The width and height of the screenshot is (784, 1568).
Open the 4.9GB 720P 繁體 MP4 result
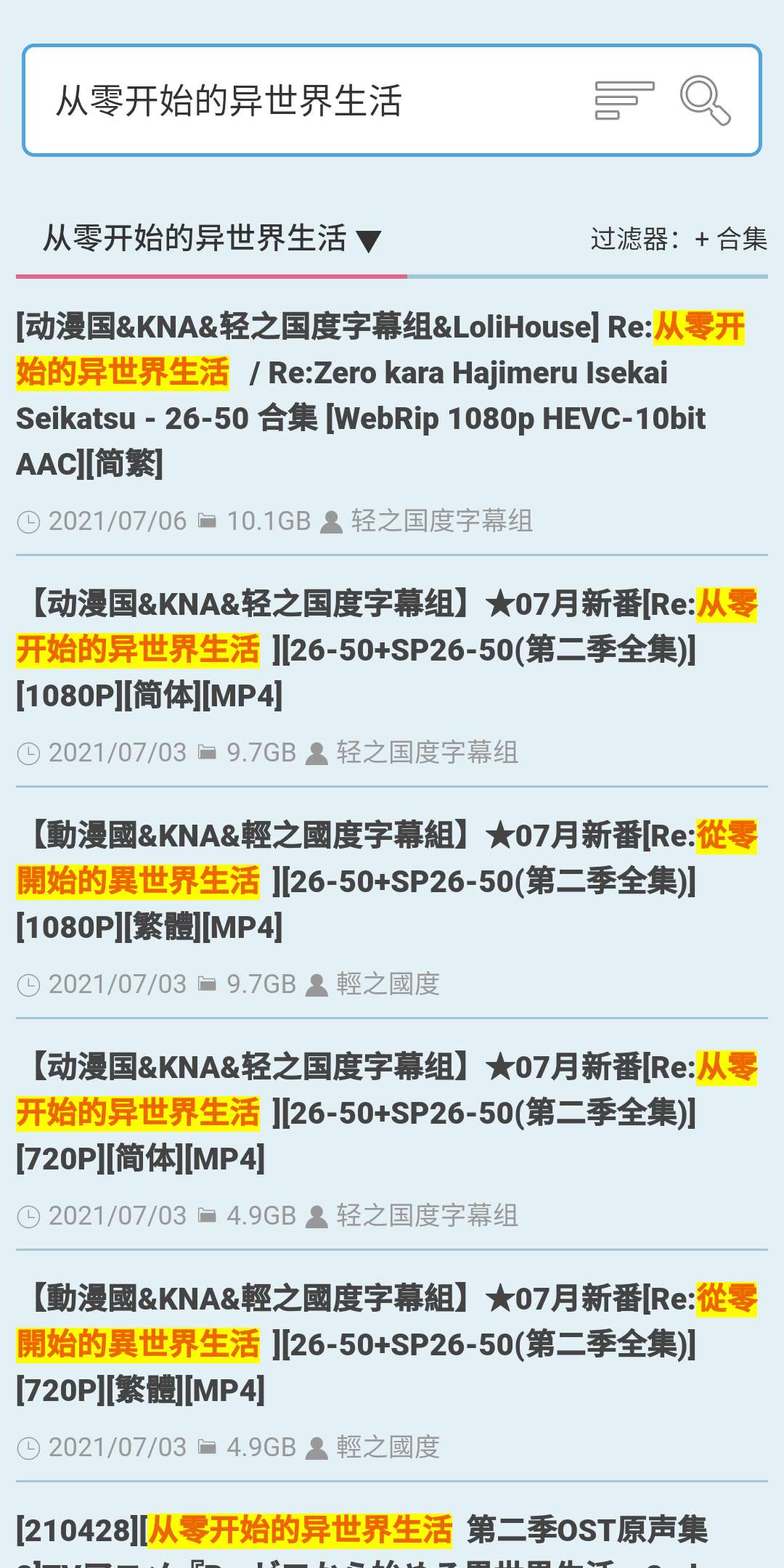click(377, 1344)
